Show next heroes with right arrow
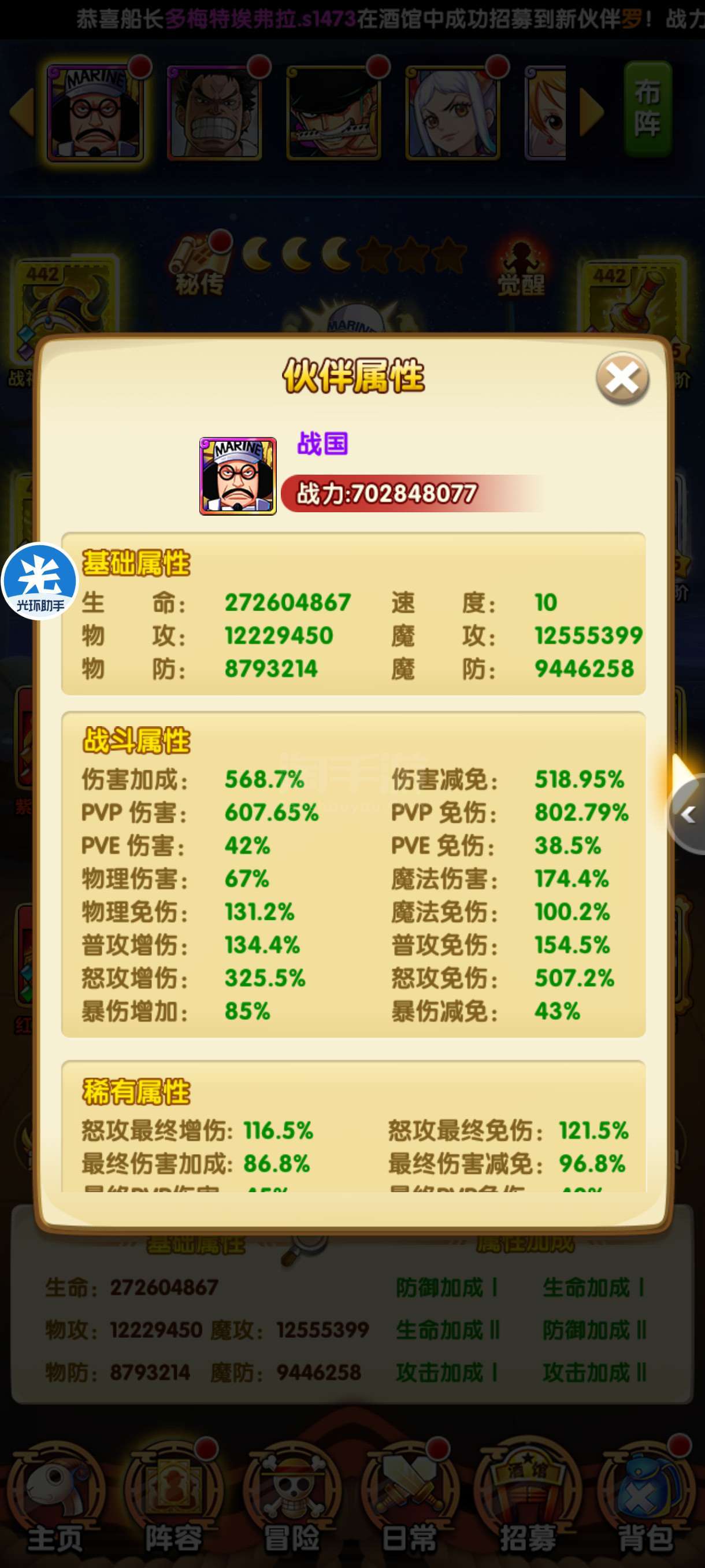This screenshot has width=705, height=1568. pyautogui.click(x=591, y=112)
